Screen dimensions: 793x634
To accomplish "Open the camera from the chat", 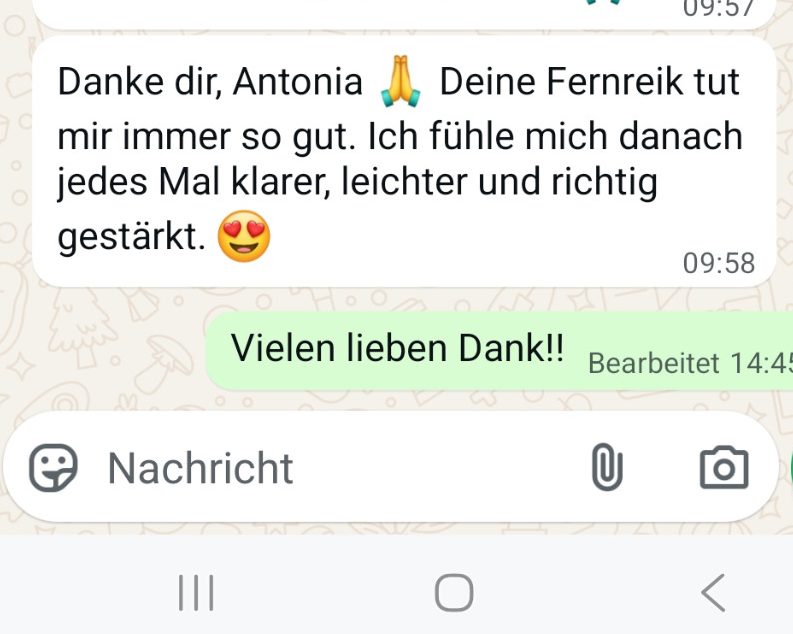I will point(723,468).
